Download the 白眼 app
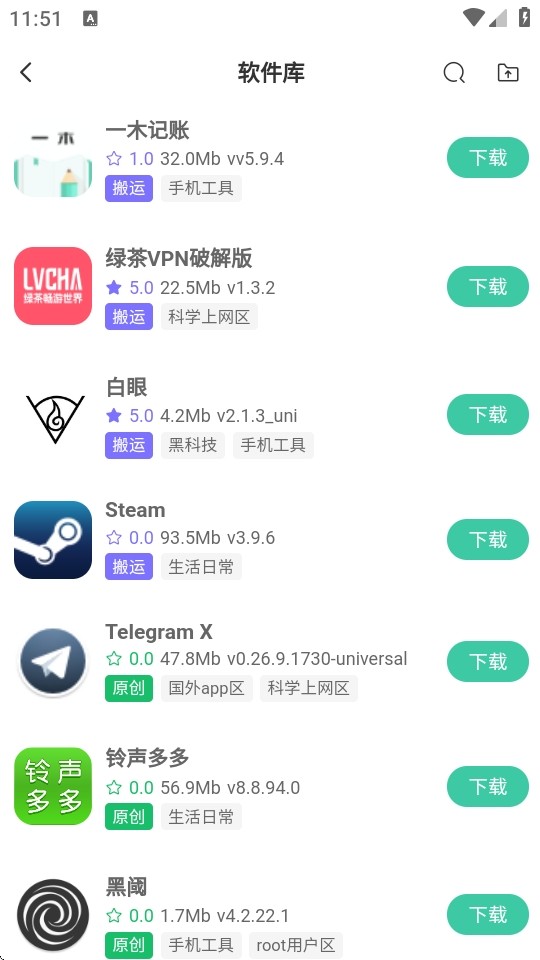The width and height of the screenshot is (540, 960). click(x=487, y=414)
